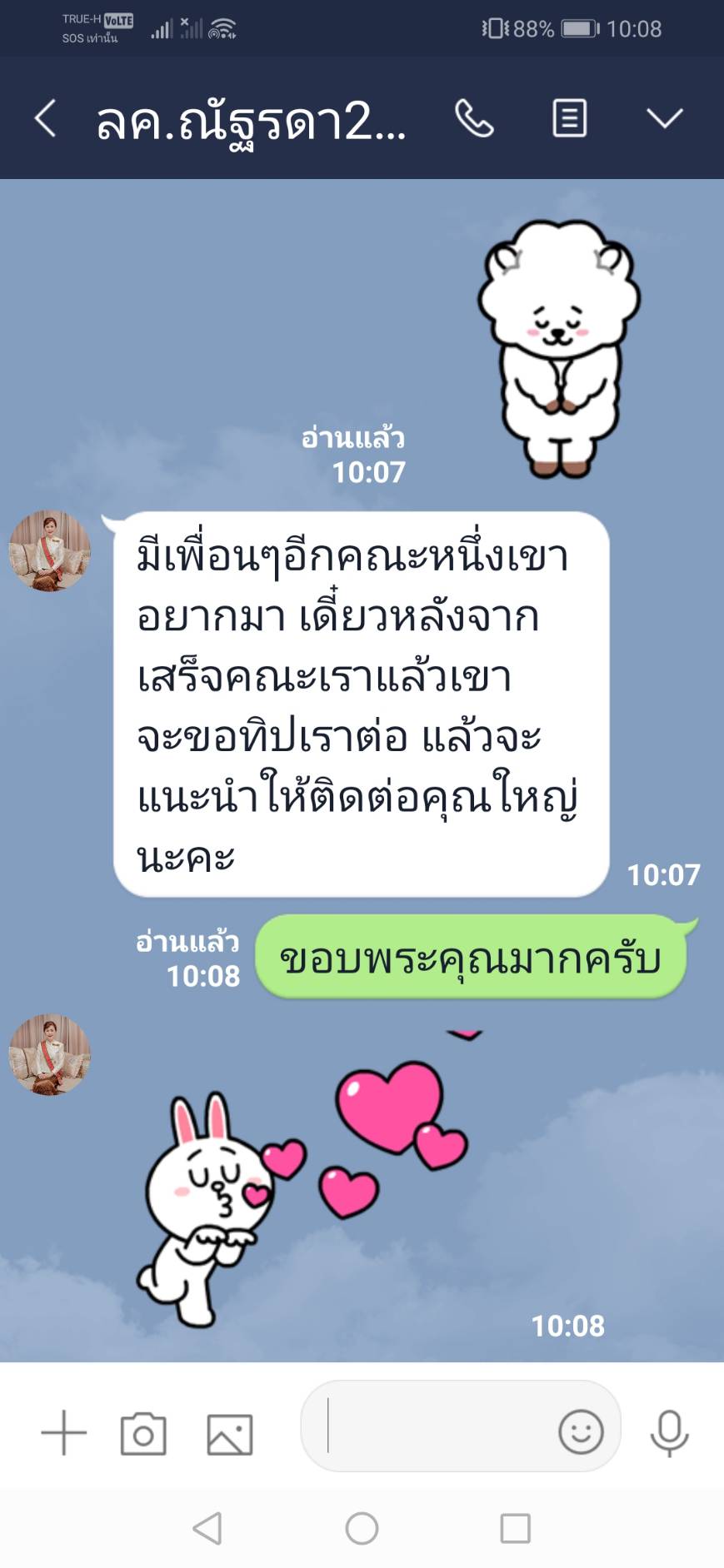Record a voice message with the microphone
Screen dimensions: 724x1568
click(669, 1432)
